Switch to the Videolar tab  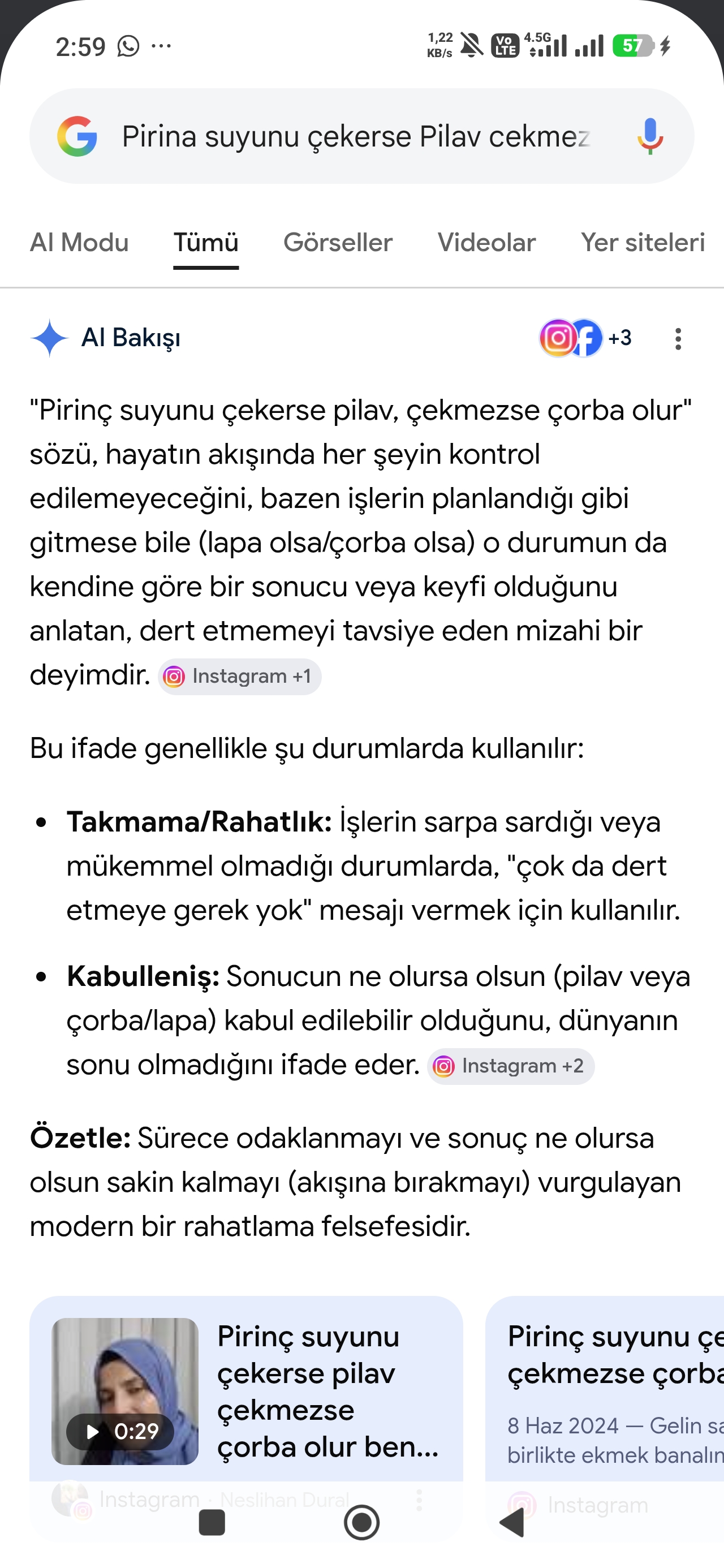click(486, 242)
